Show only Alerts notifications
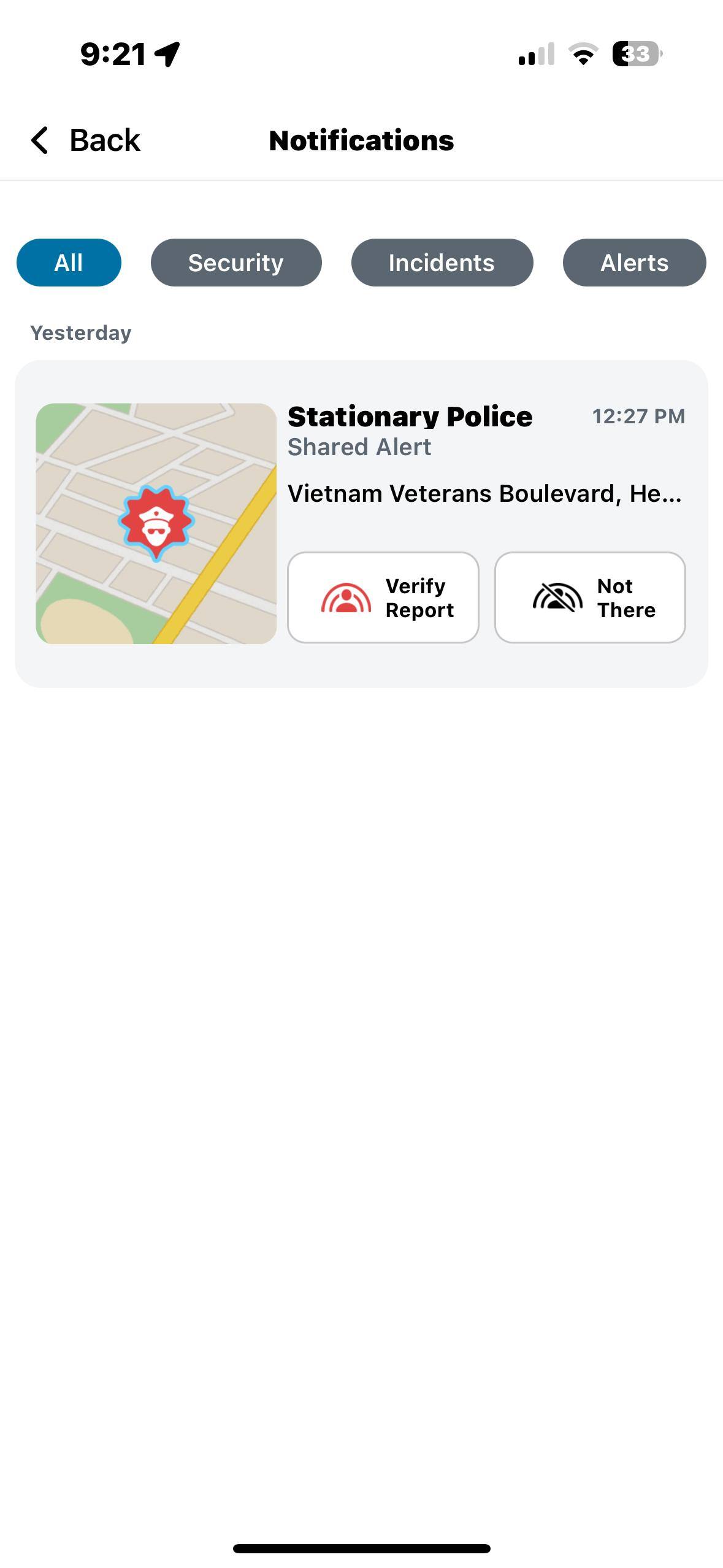Image resolution: width=723 pixels, height=1568 pixels. coord(634,263)
